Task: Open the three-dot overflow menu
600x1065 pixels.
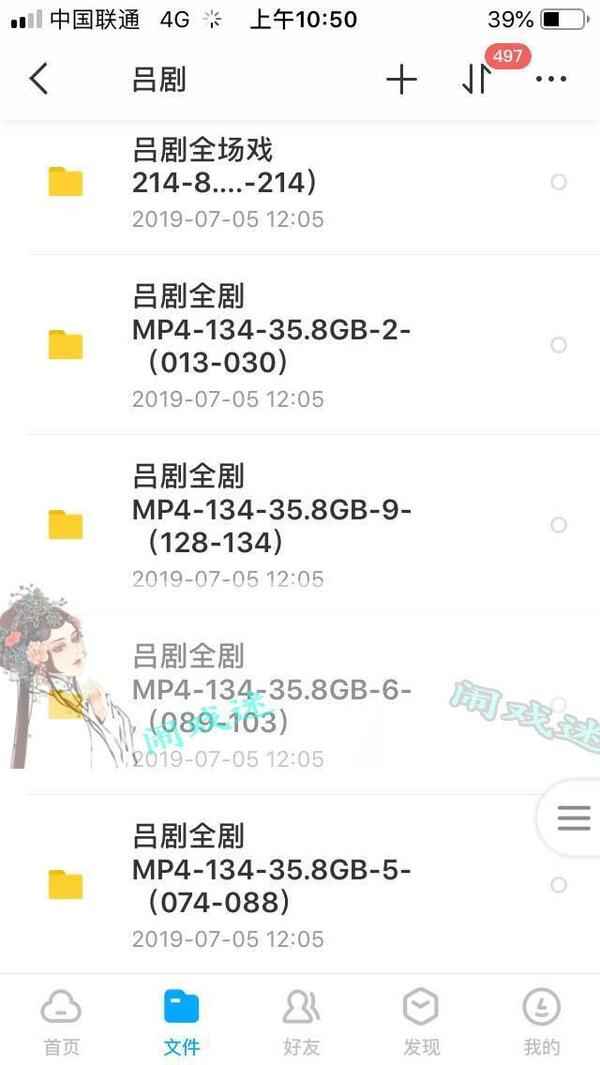Action: [551, 80]
